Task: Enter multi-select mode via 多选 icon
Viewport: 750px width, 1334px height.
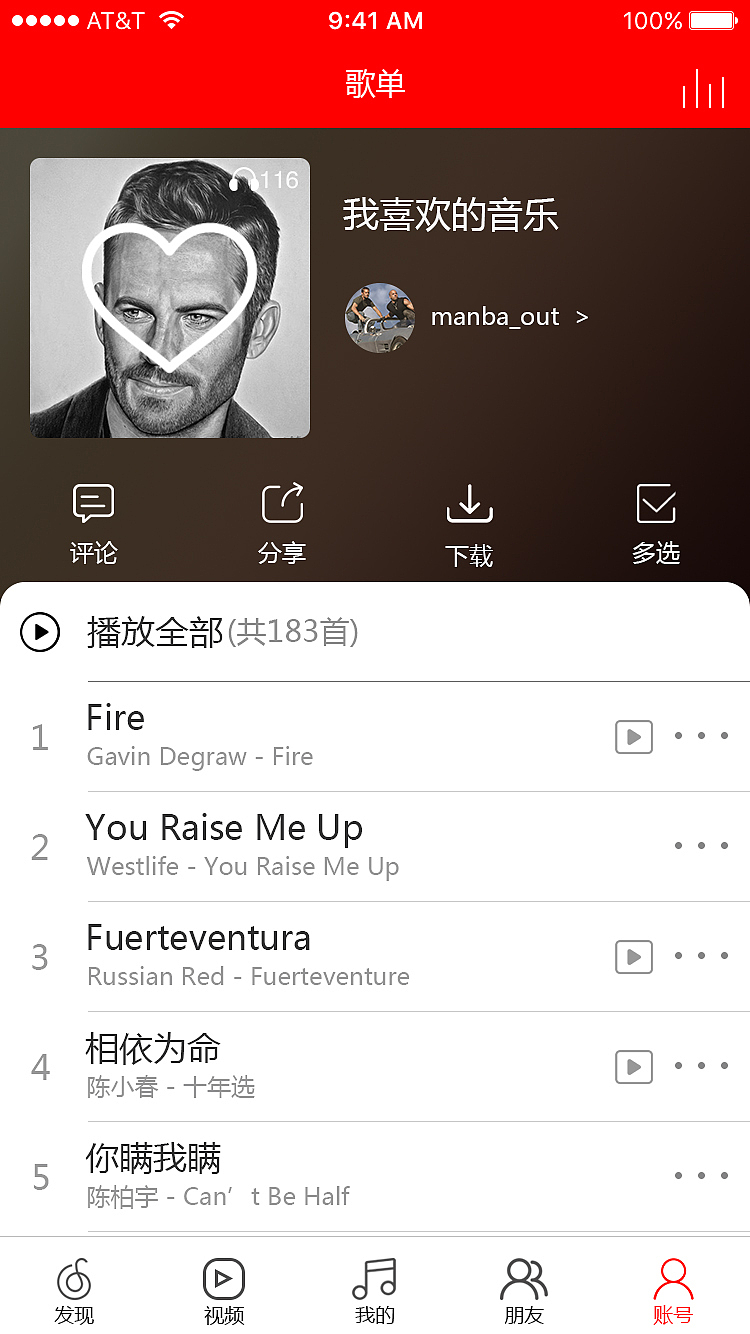Action: 656,520
